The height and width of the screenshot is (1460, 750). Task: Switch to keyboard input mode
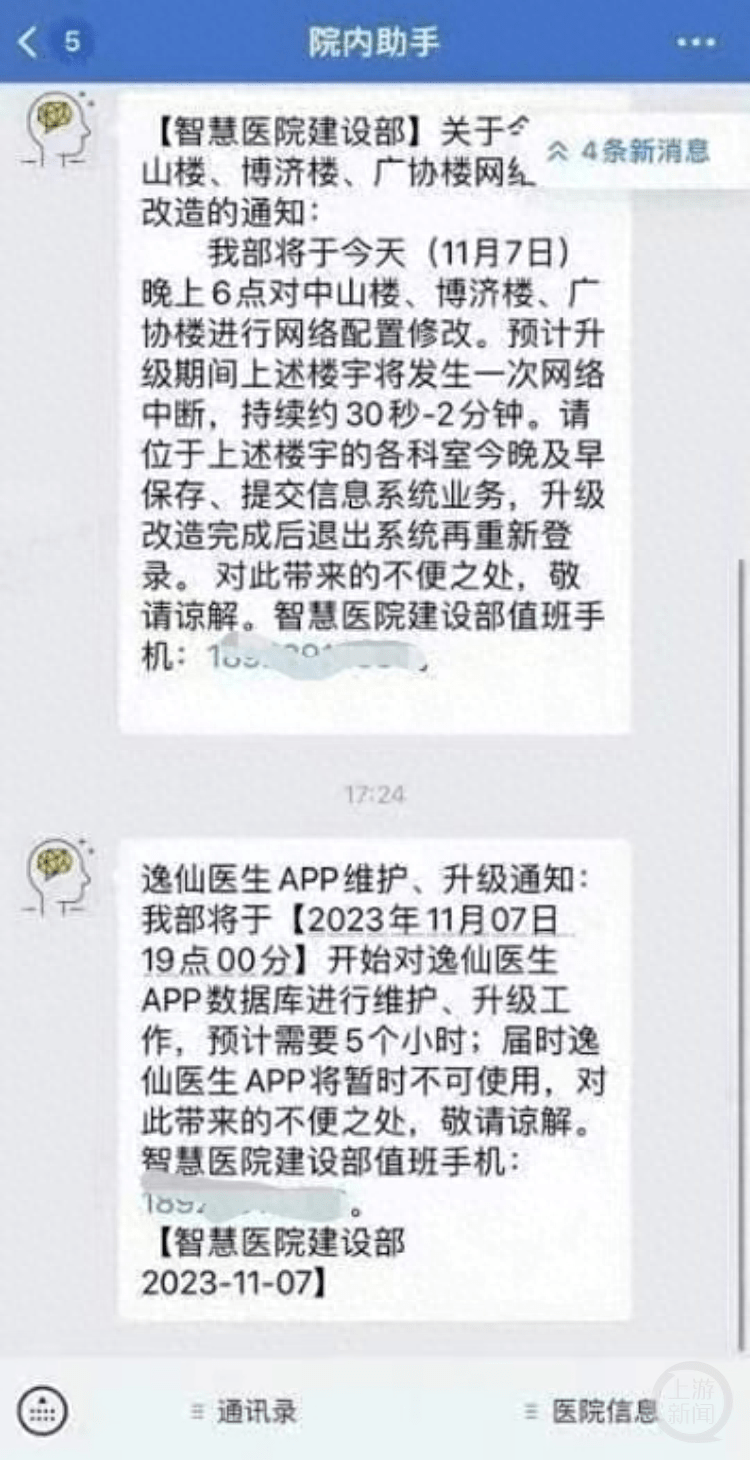click(x=42, y=1410)
